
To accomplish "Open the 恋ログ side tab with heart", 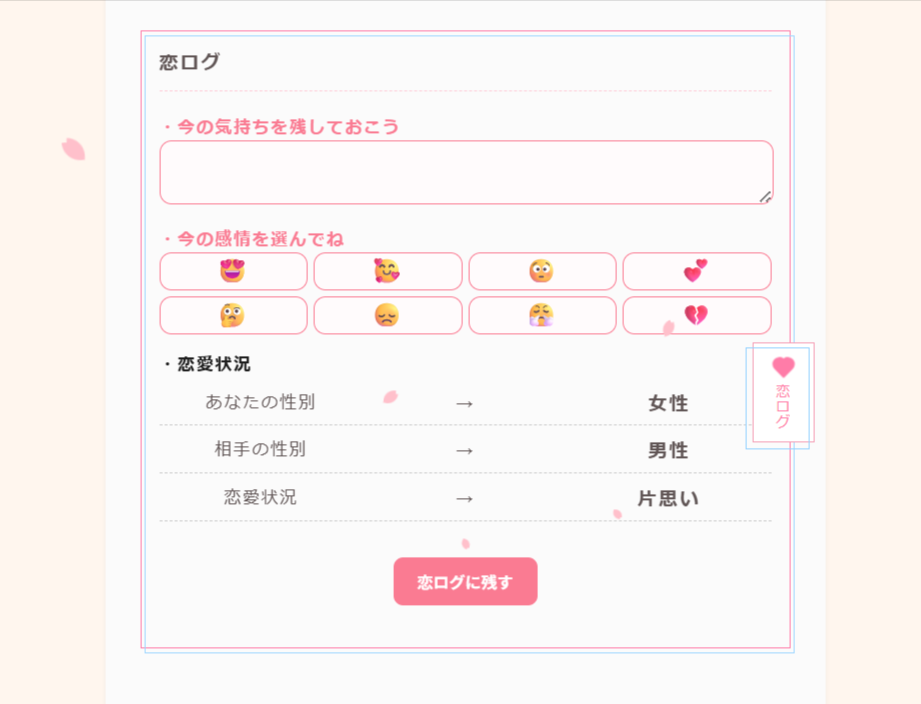I will coord(783,392).
